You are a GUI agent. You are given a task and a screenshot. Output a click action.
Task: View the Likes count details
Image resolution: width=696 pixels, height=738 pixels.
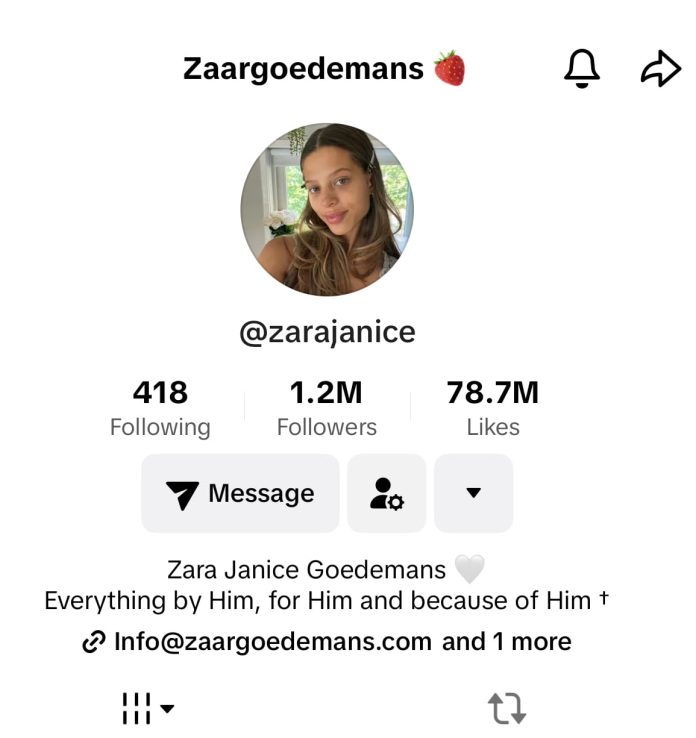click(492, 408)
